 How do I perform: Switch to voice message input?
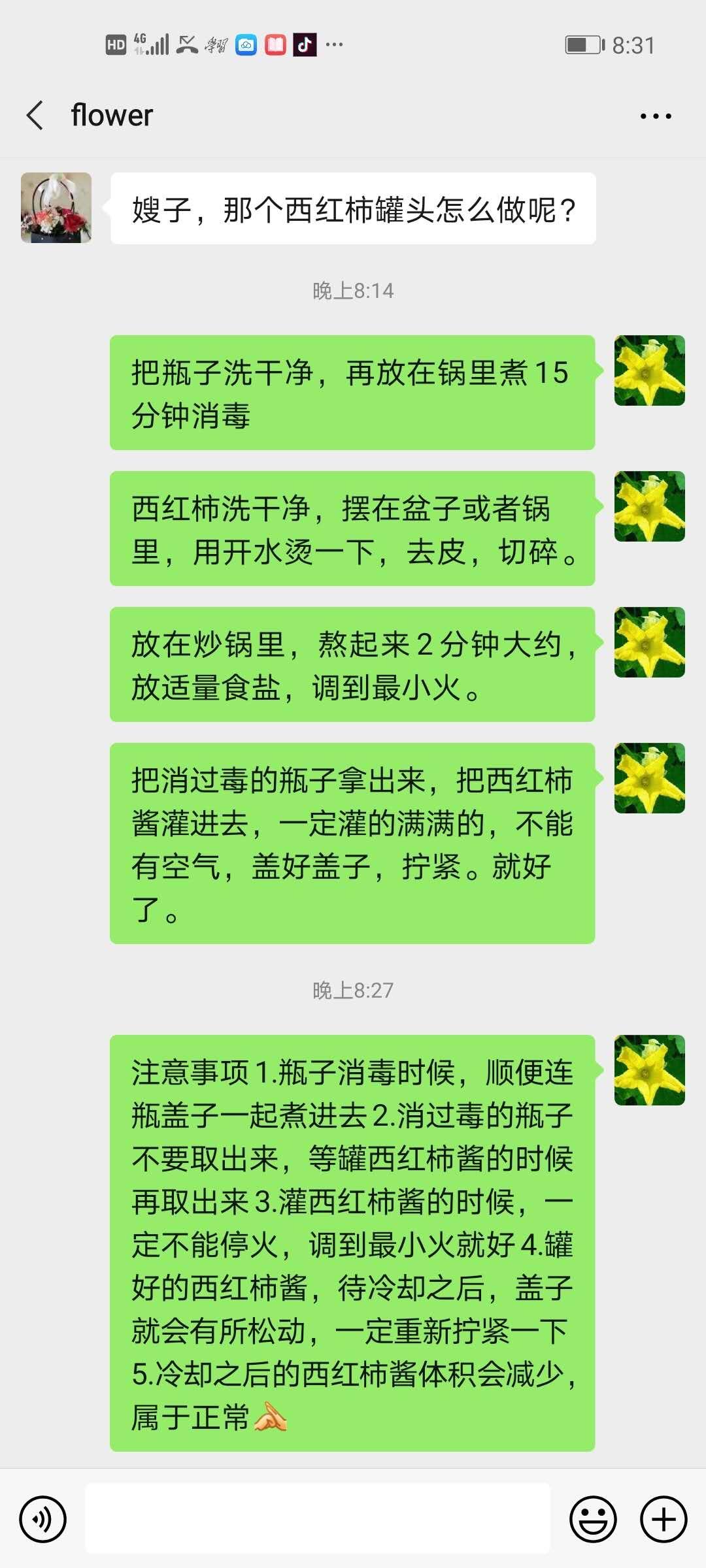43,1519
